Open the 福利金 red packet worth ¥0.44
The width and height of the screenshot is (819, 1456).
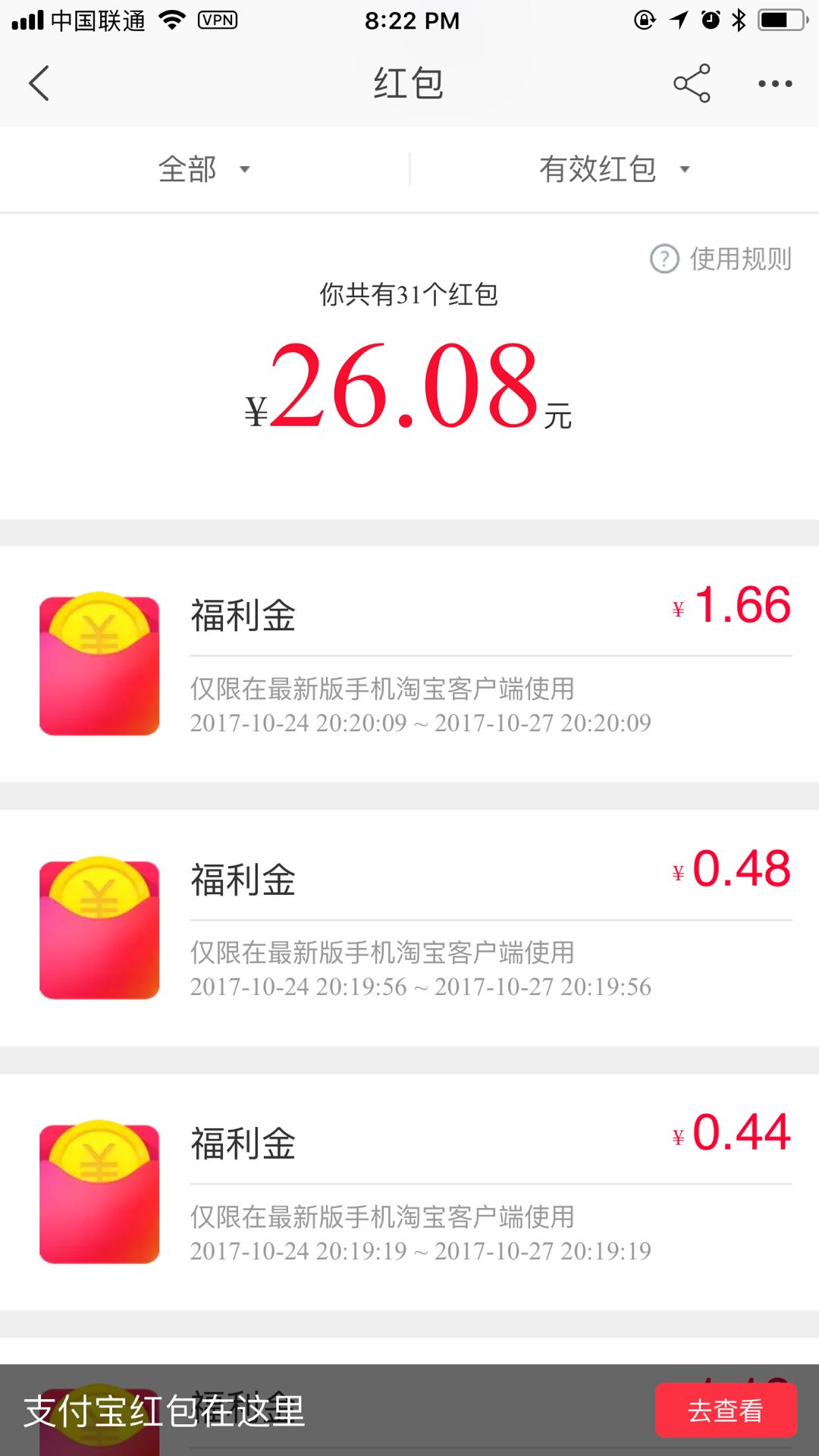click(x=409, y=1192)
